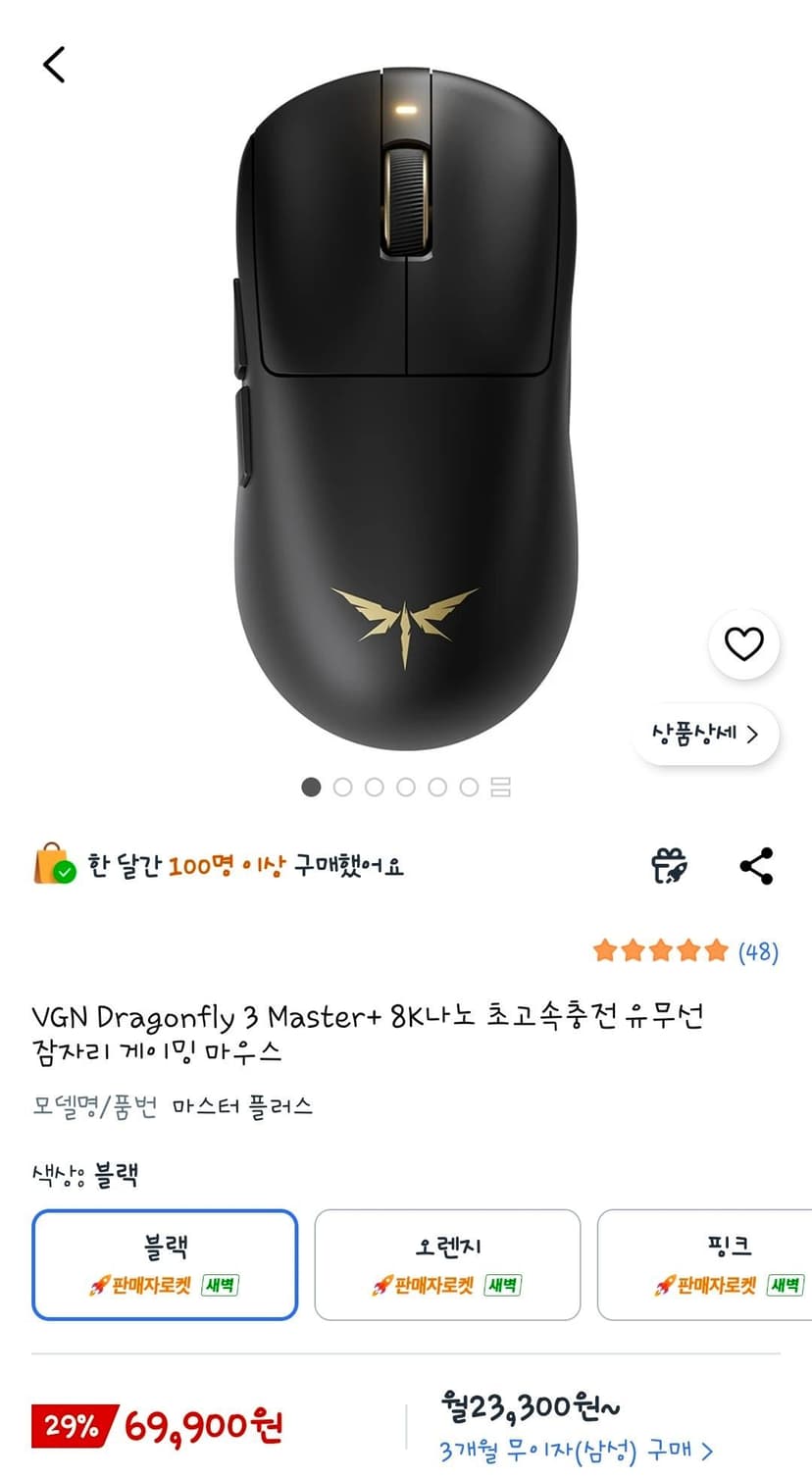The height and width of the screenshot is (1478, 812).
Task: Choose the 오렌지 color option
Action: 447,1264
